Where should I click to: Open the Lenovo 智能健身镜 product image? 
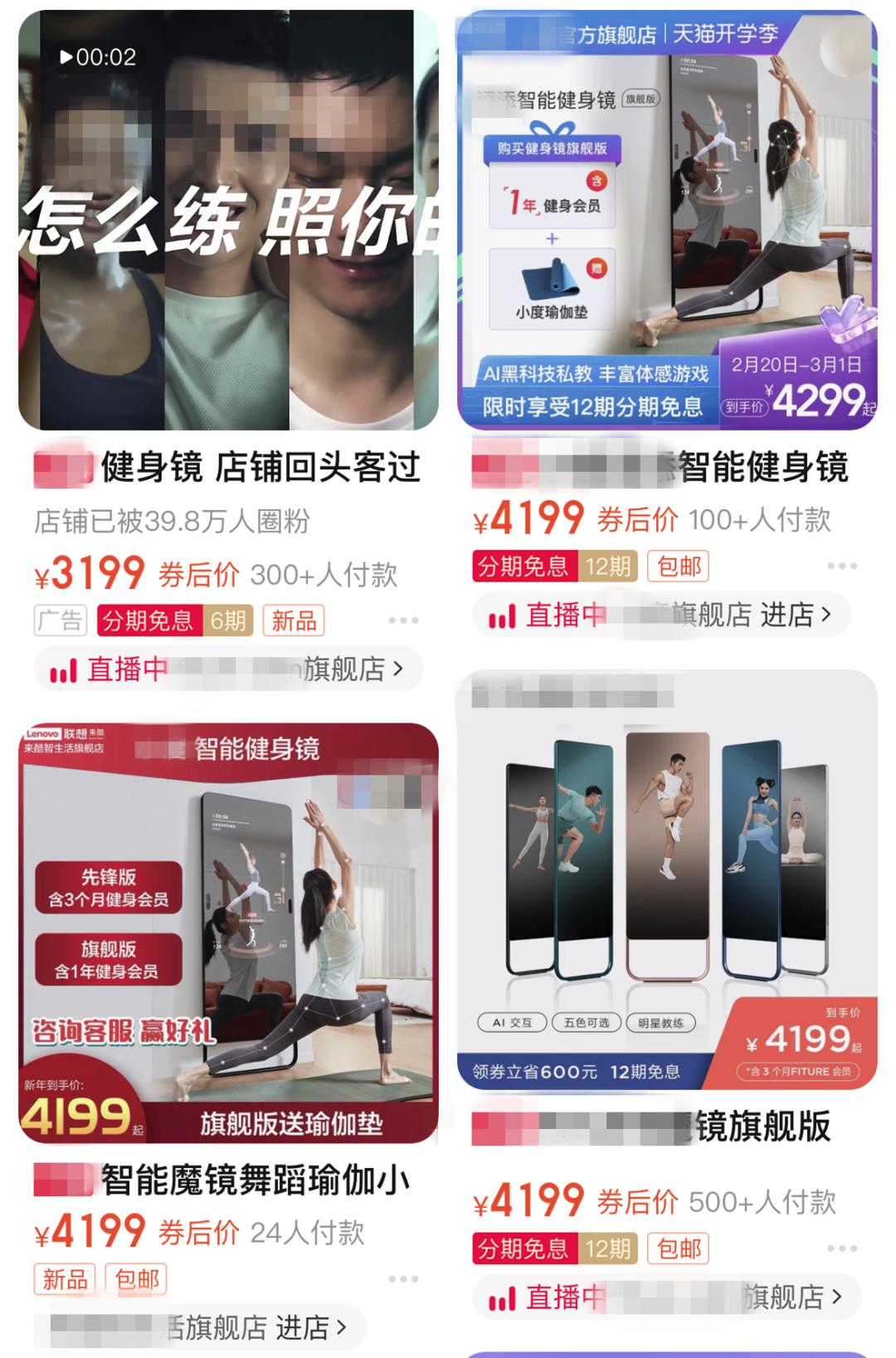pyautogui.click(x=228, y=933)
